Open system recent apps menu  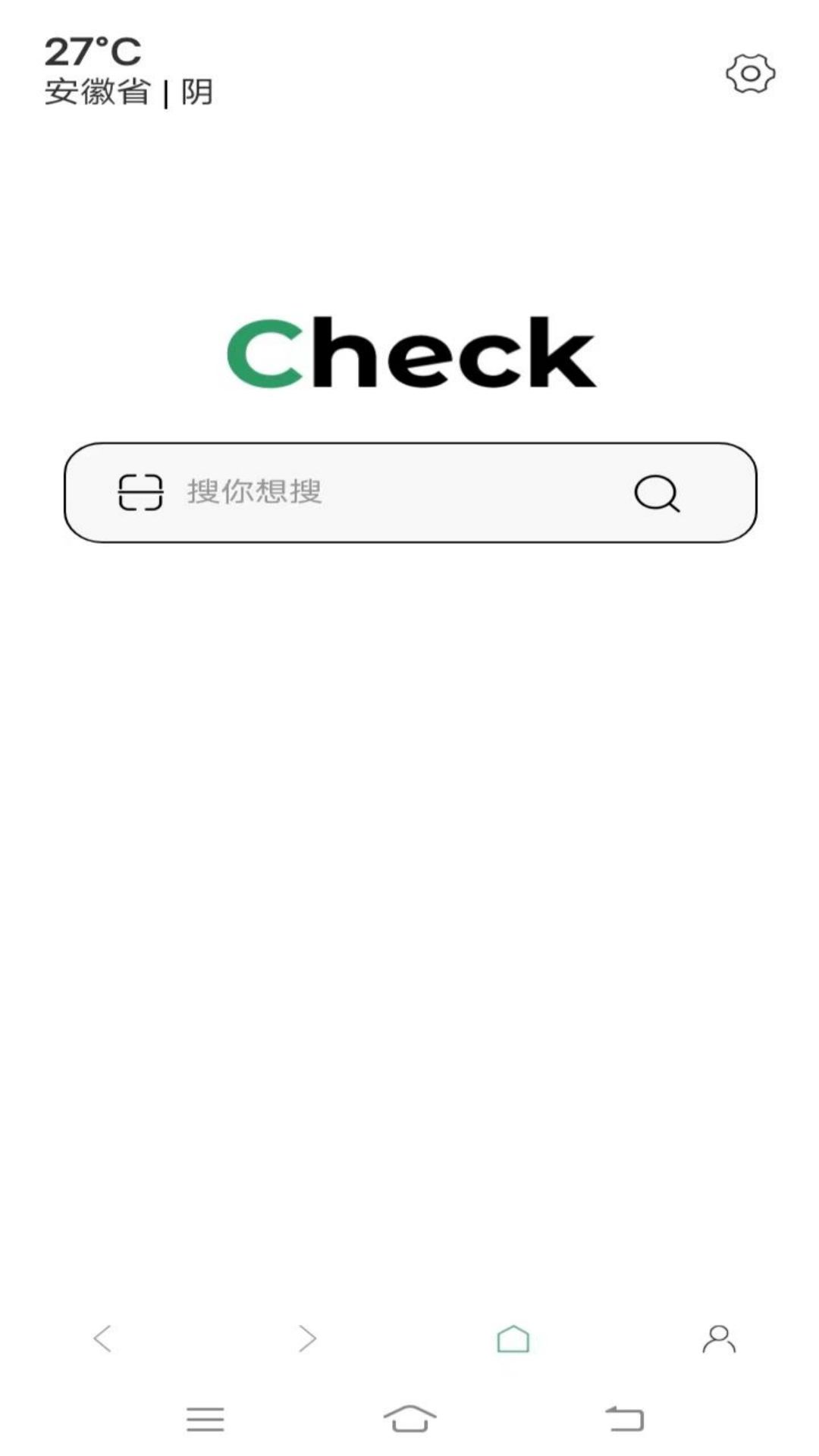coord(206,1419)
